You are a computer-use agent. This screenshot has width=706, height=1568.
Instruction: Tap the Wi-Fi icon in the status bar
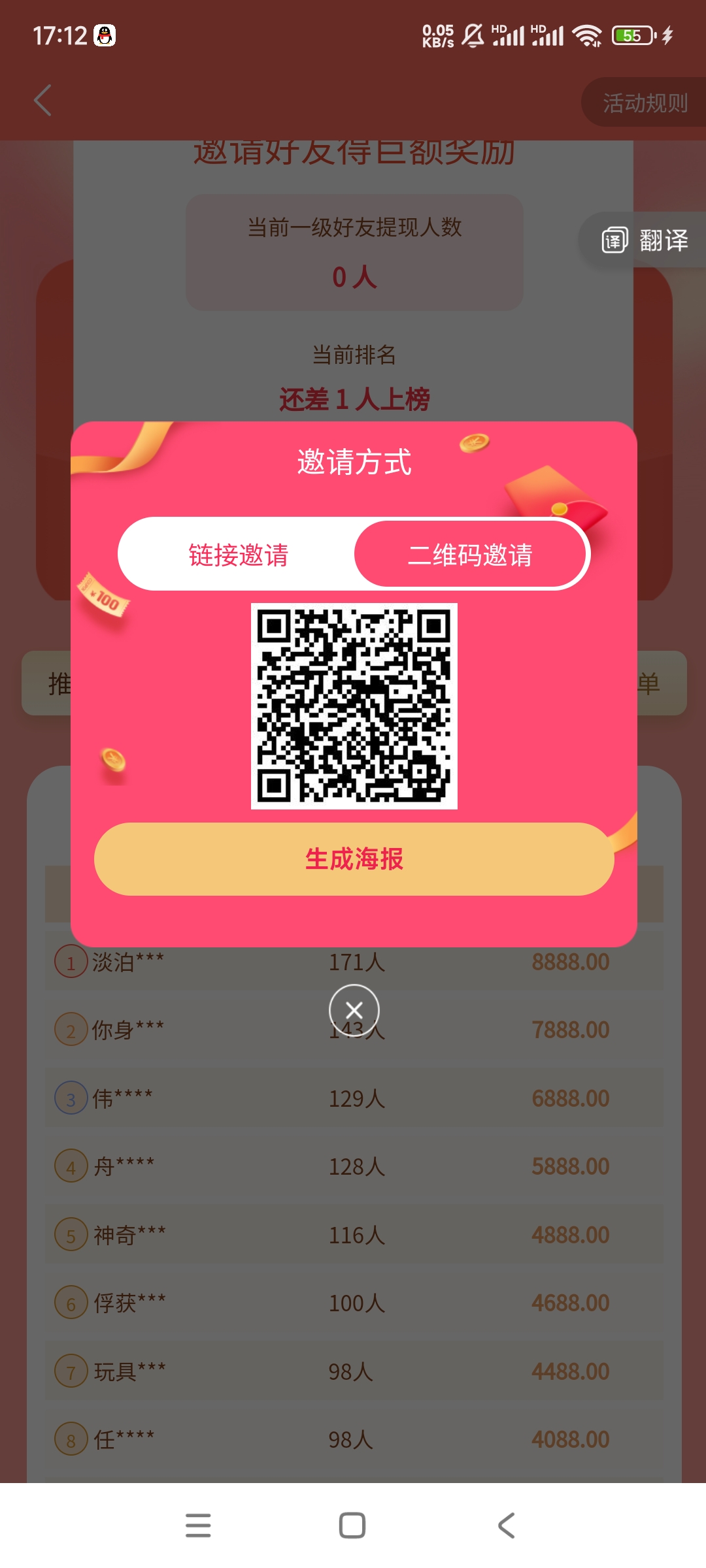point(588,36)
